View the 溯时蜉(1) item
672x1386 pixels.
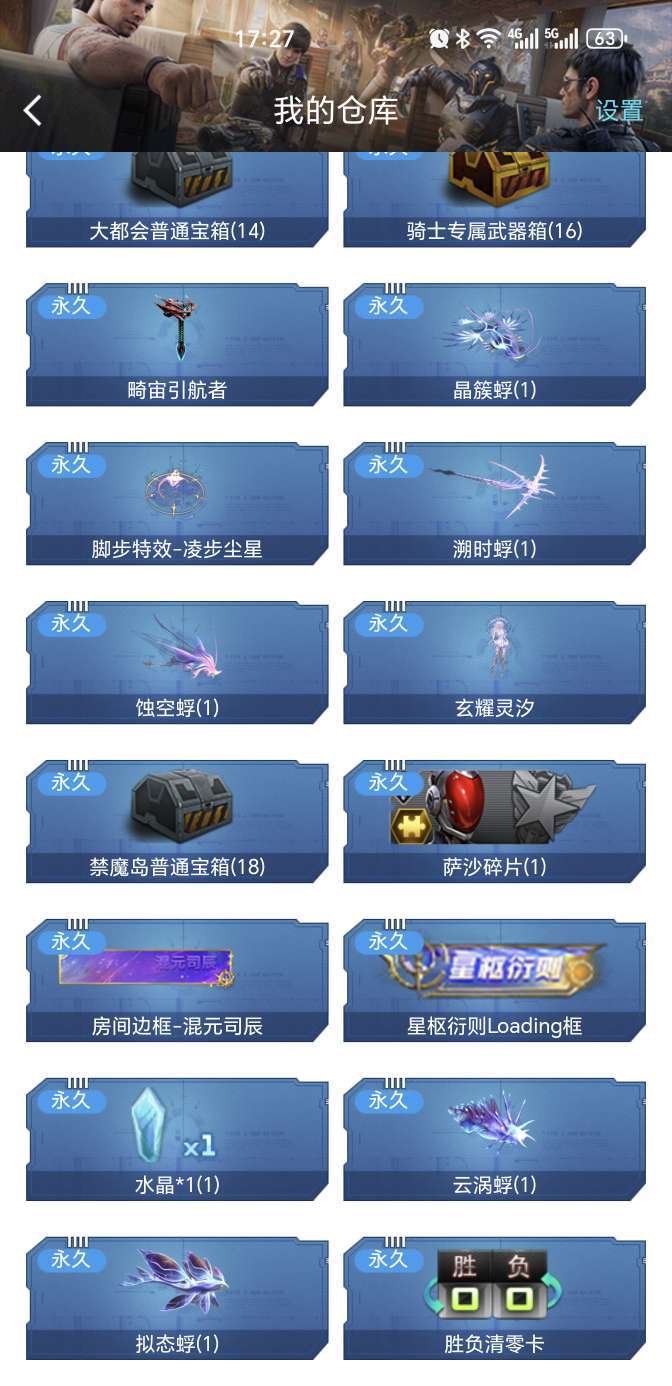[494, 504]
